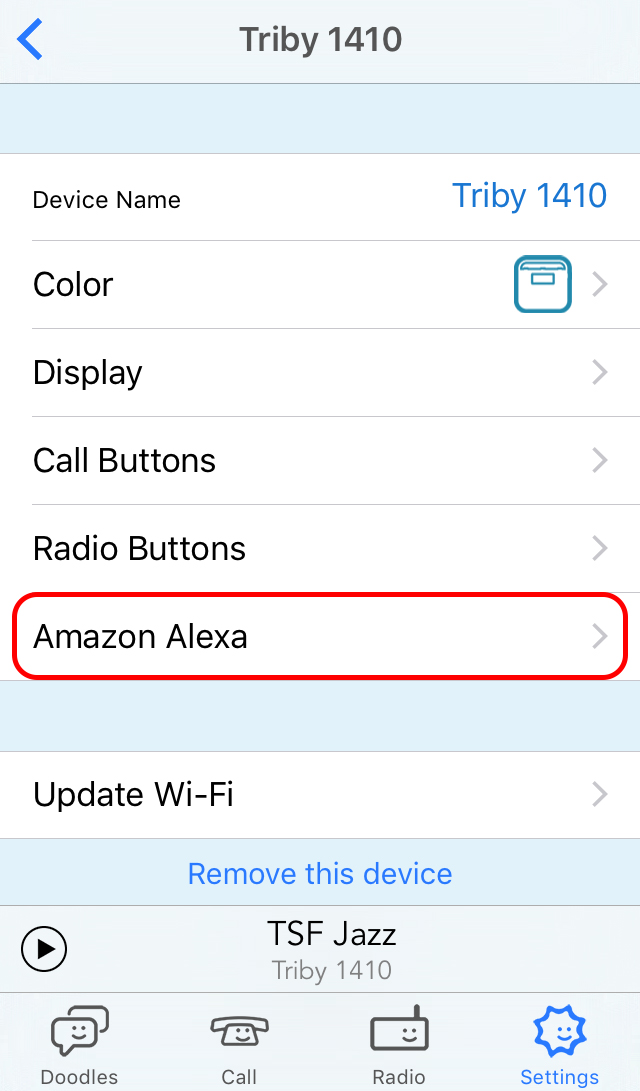This screenshot has width=640, height=1091.
Task: Open Call Buttons settings
Action: pyautogui.click(x=320, y=461)
